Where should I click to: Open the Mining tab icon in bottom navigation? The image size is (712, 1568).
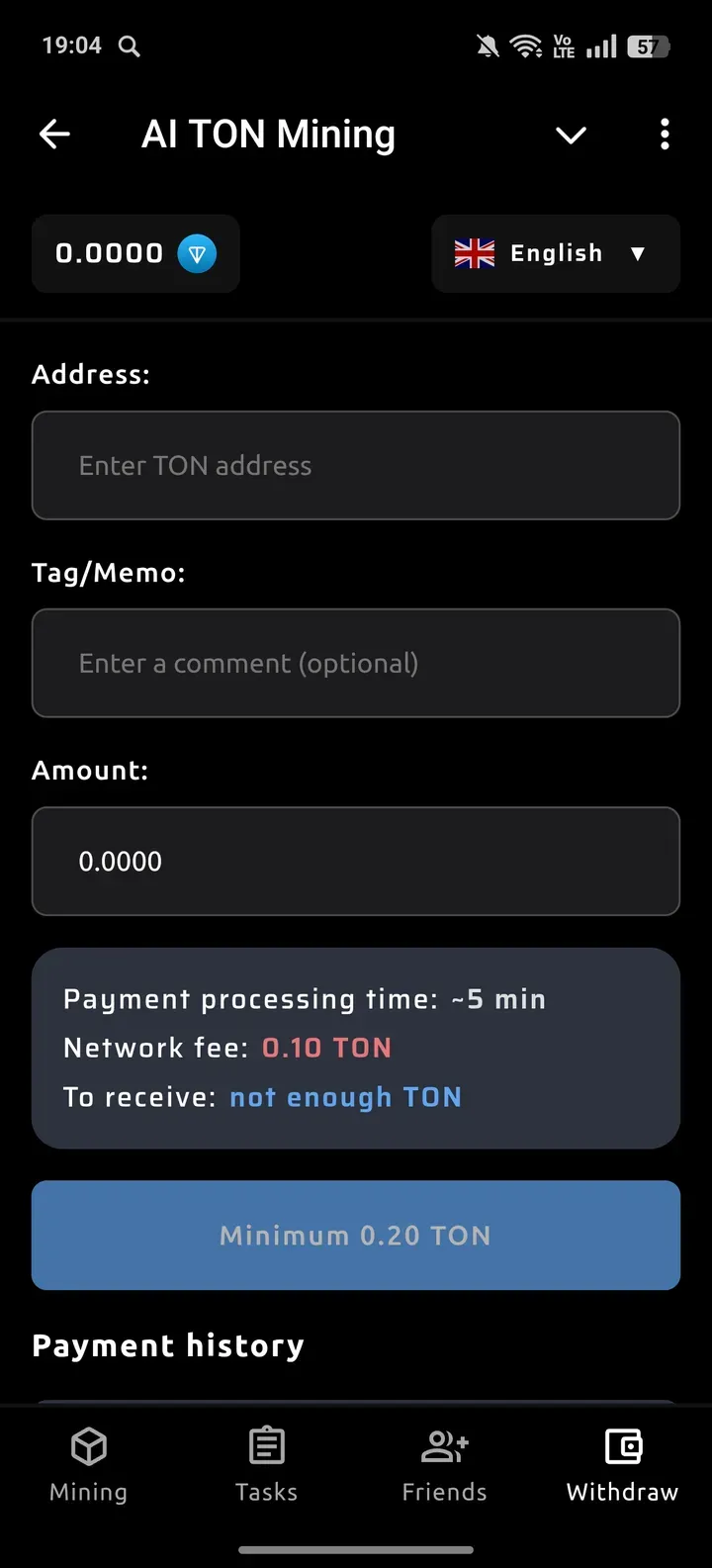[x=88, y=1446]
